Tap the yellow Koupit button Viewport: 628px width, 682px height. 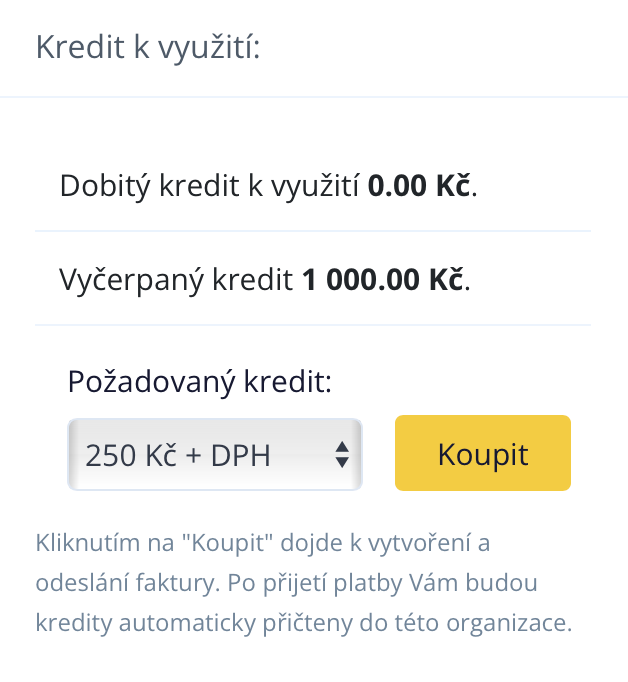(482, 454)
